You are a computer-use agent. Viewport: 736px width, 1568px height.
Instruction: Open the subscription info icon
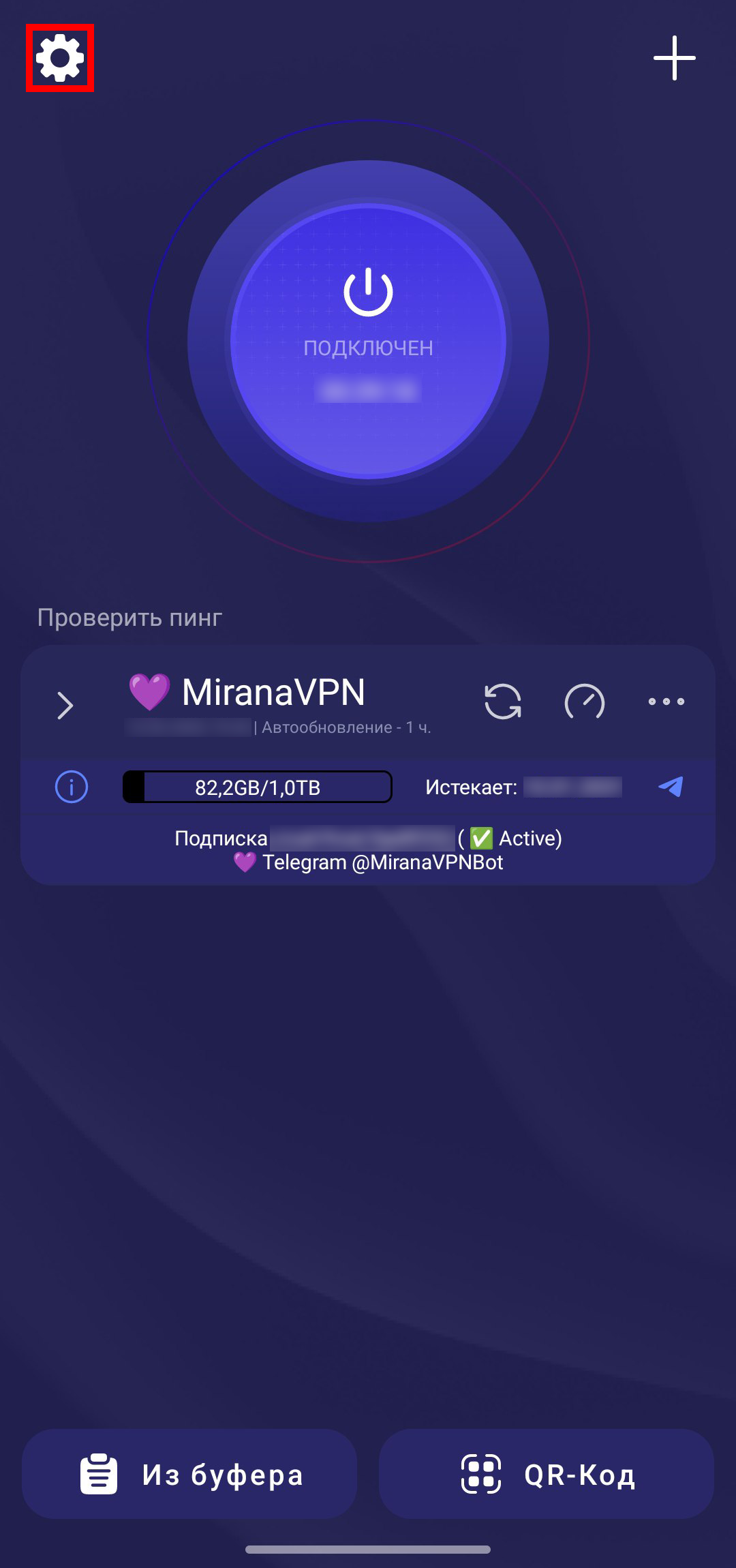pos(72,787)
